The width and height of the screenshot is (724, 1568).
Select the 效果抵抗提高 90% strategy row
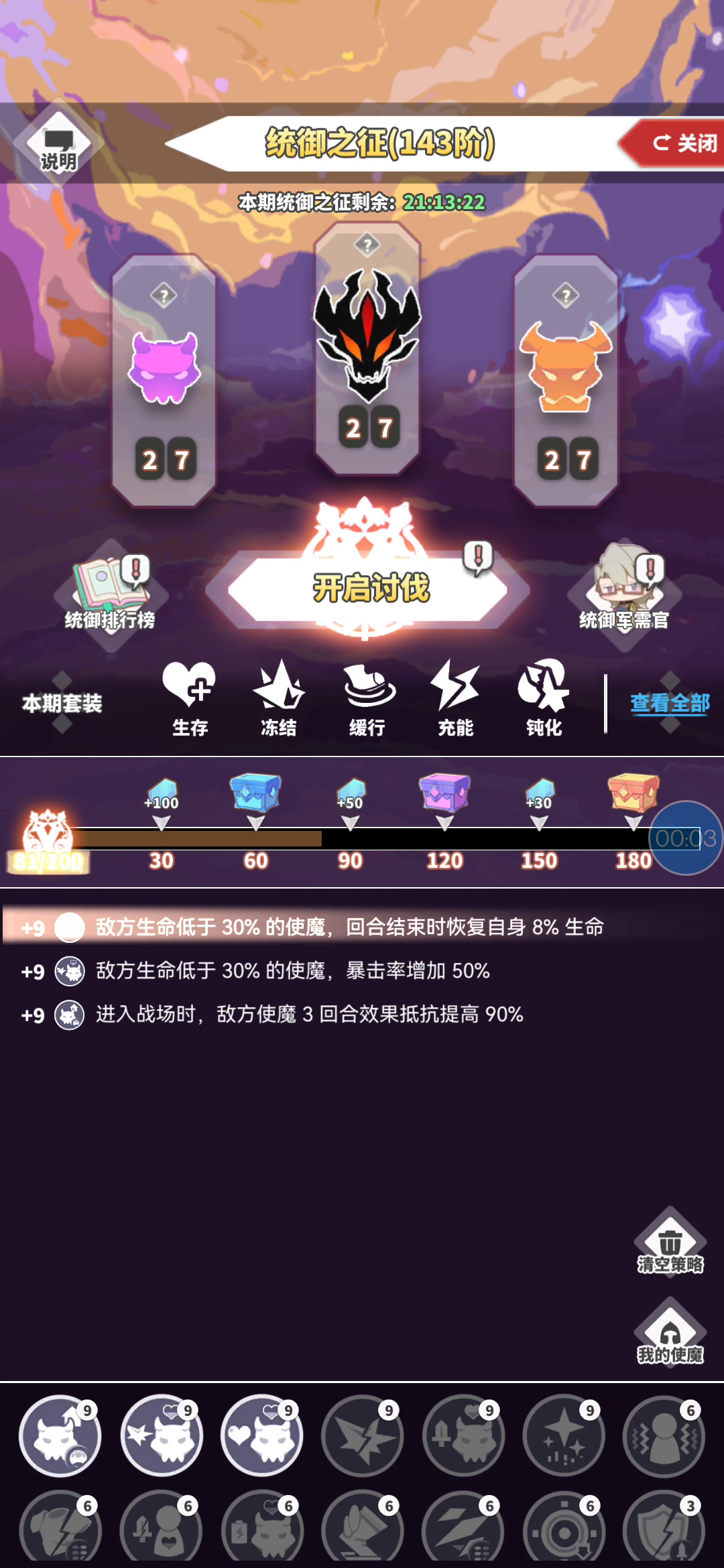tap(362, 1015)
